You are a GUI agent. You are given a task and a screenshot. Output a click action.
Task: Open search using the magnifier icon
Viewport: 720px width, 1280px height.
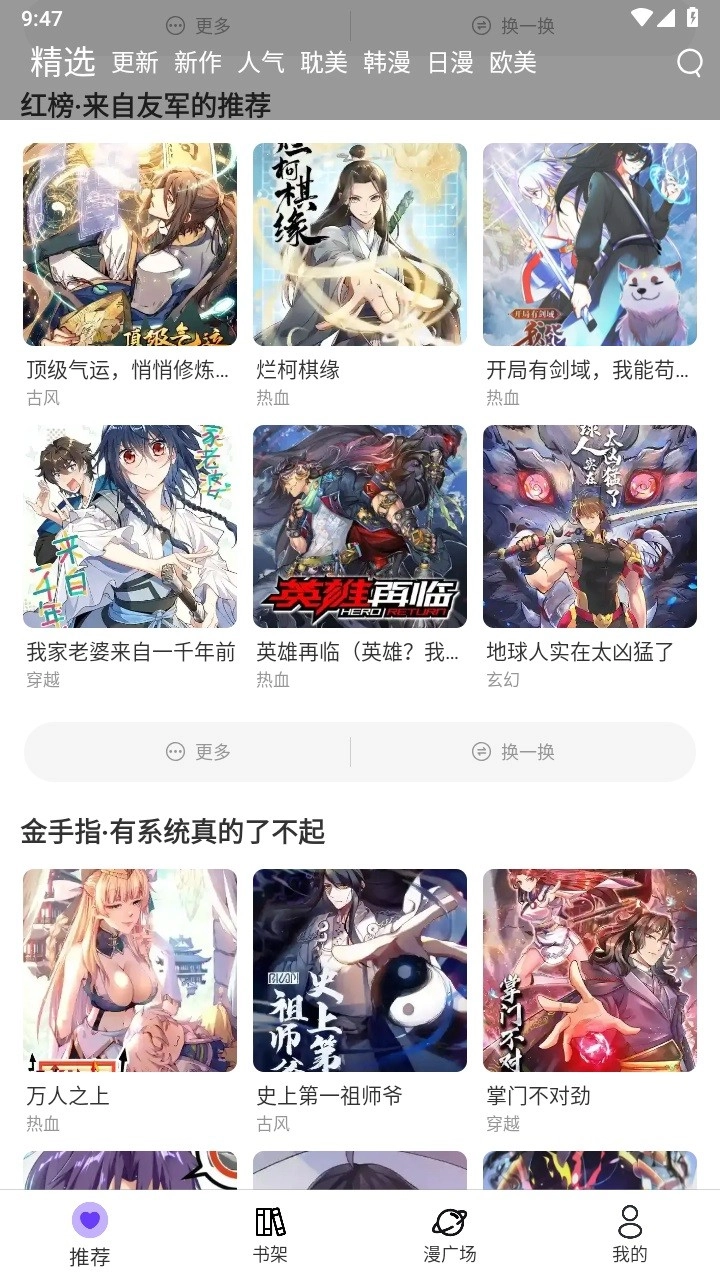tap(689, 63)
